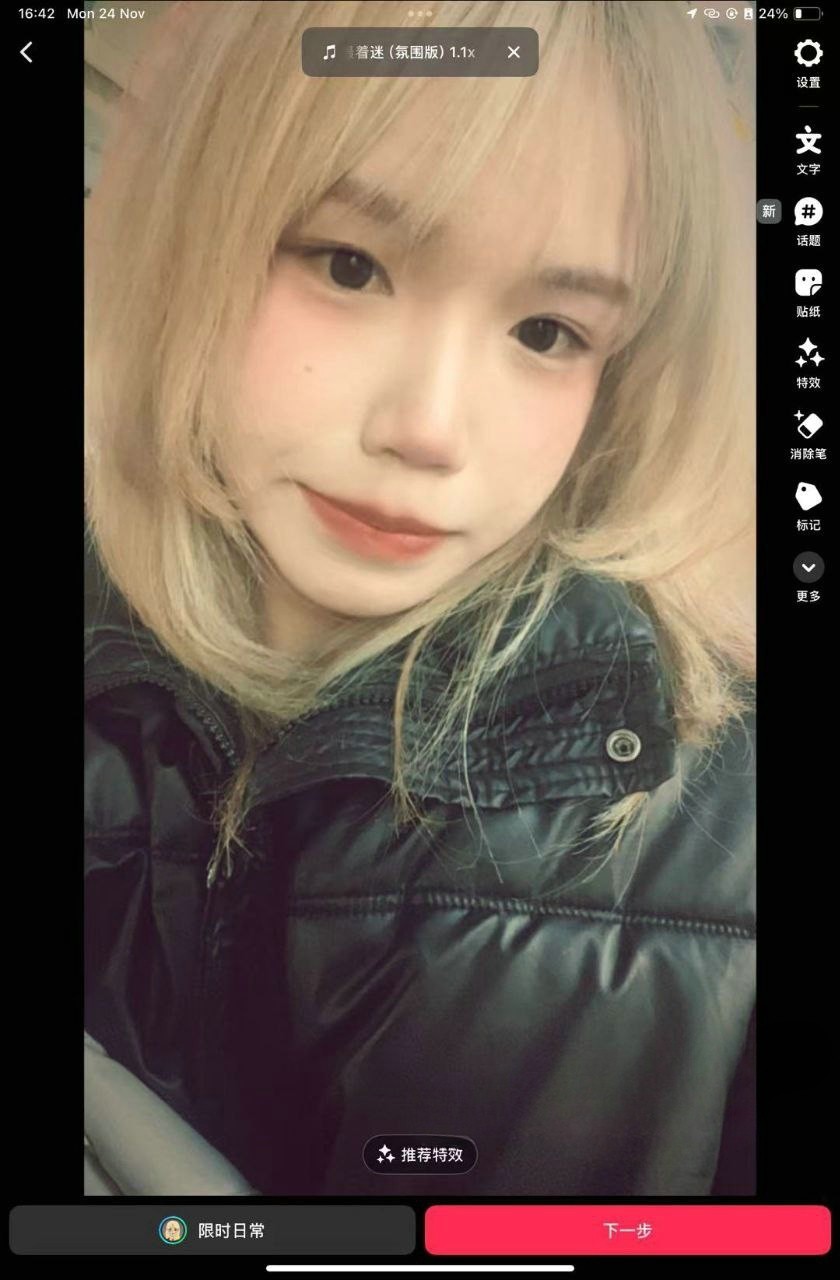Viewport: 840px width, 1280px height.
Task: Open the 标记 tag tool
Action: pos(808,505)
